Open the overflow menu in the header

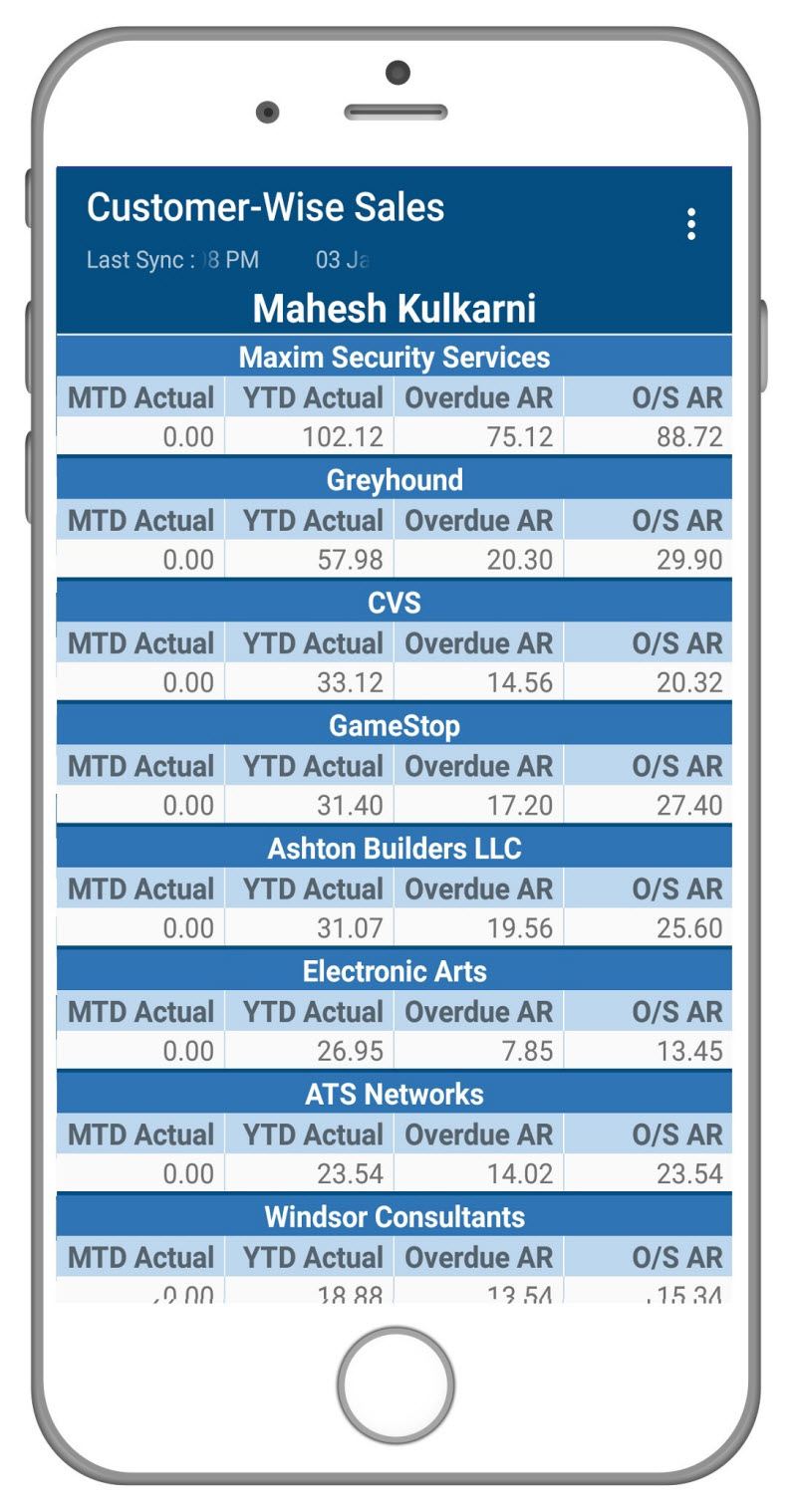tap(690, 224)
